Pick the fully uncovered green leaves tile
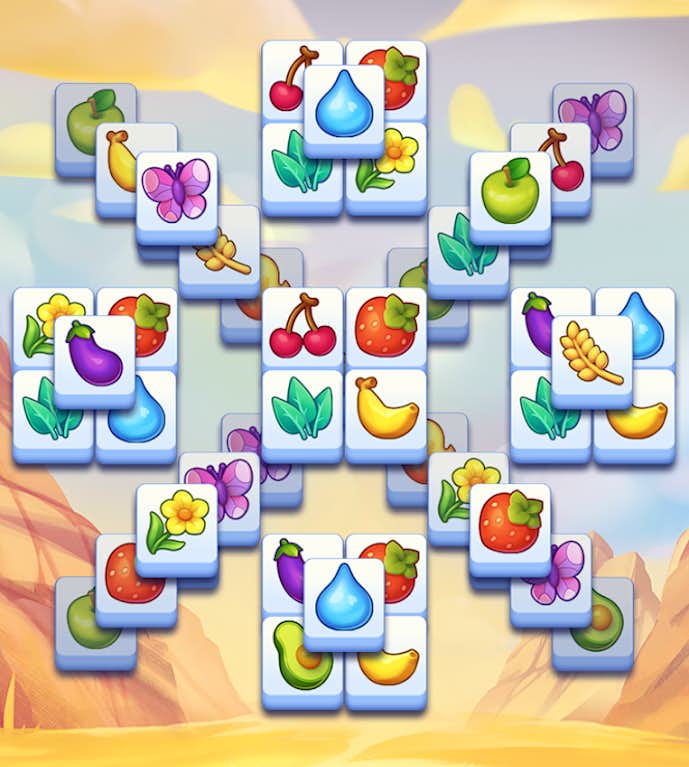689x767 pixels. click(x=302, y=410)
